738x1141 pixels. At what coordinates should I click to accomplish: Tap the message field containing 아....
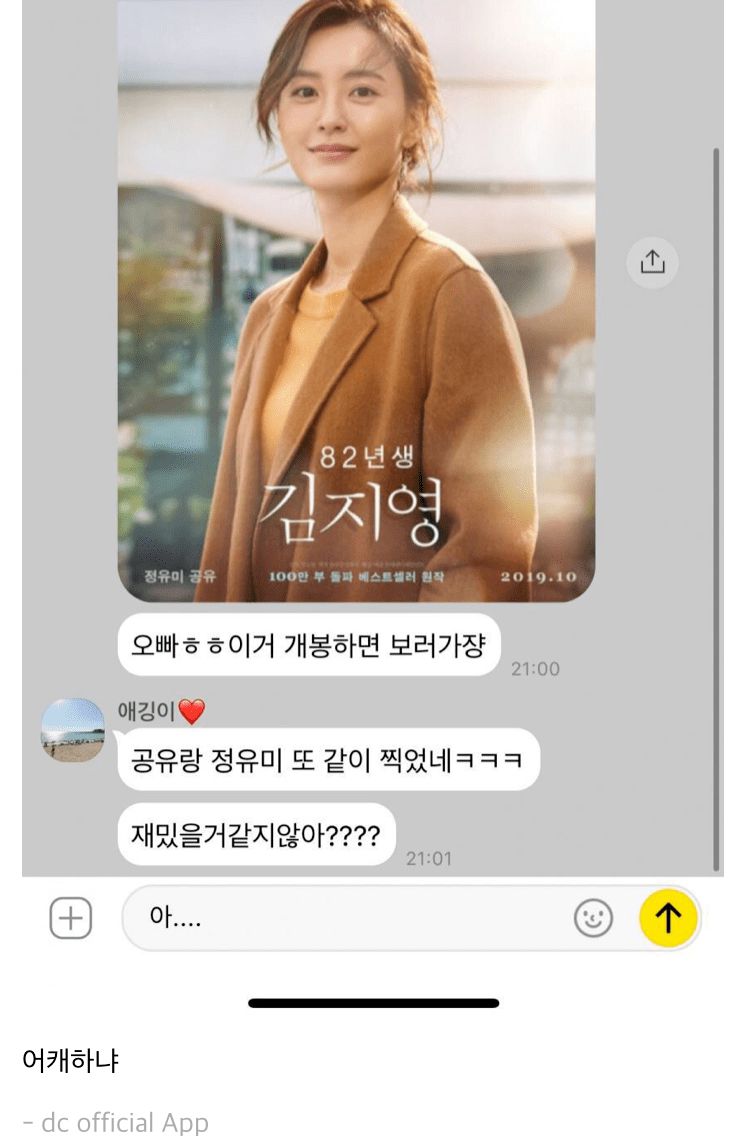pos(350,917)
